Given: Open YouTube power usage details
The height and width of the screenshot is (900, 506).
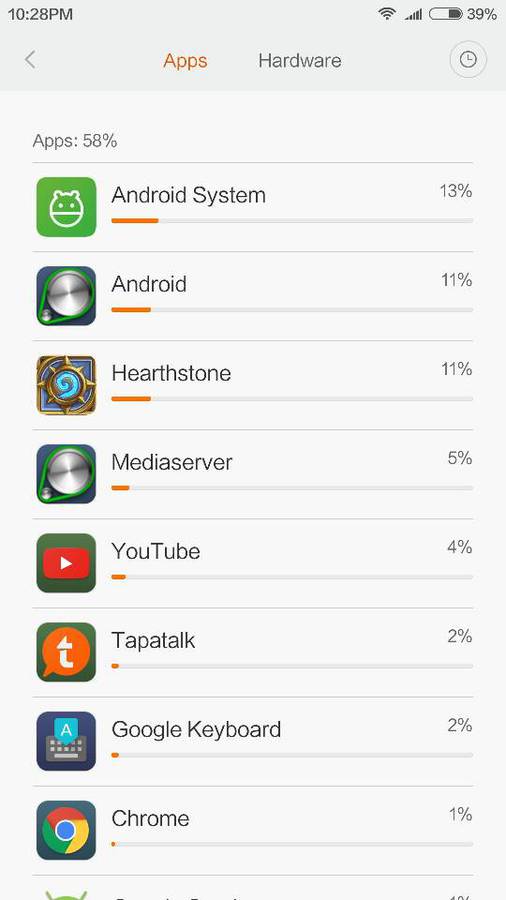Looking at the screenshot, I should 253,564.
